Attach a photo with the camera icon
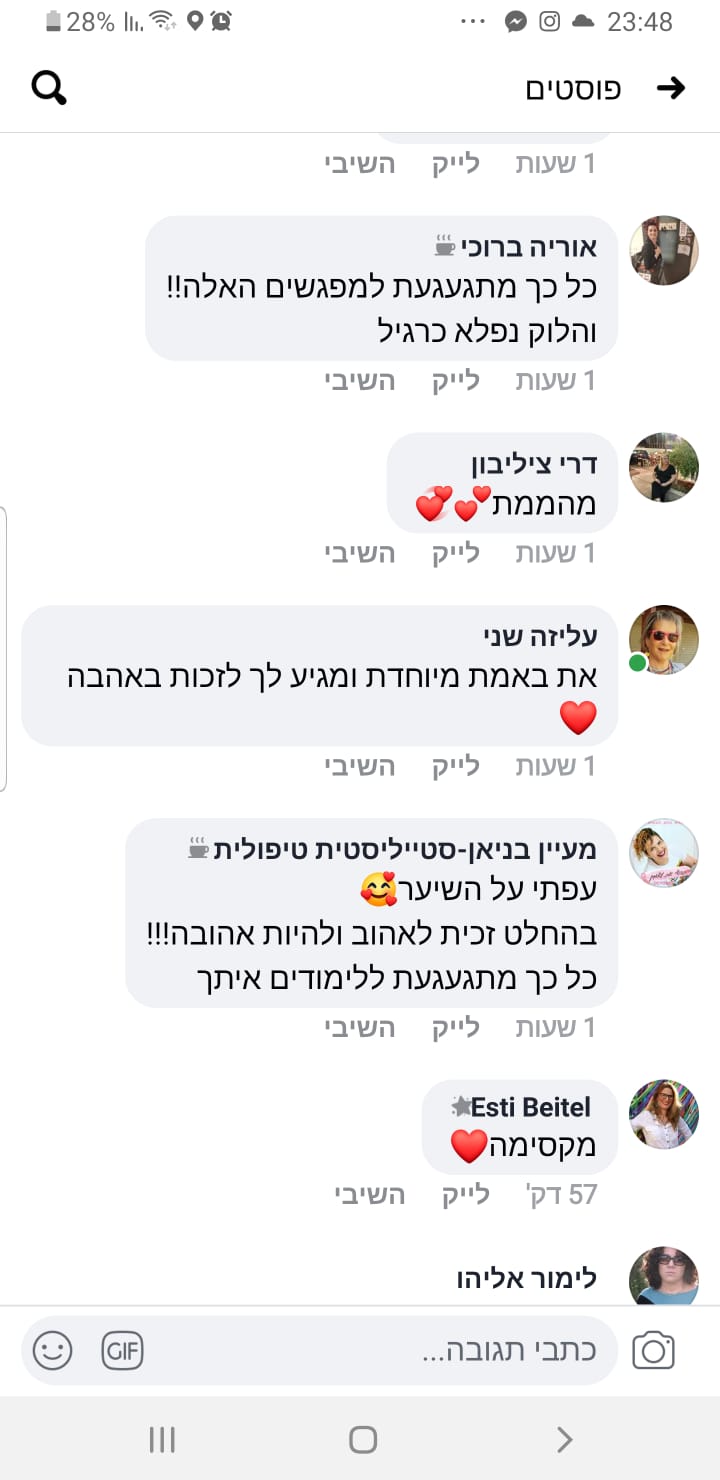 654,1351
